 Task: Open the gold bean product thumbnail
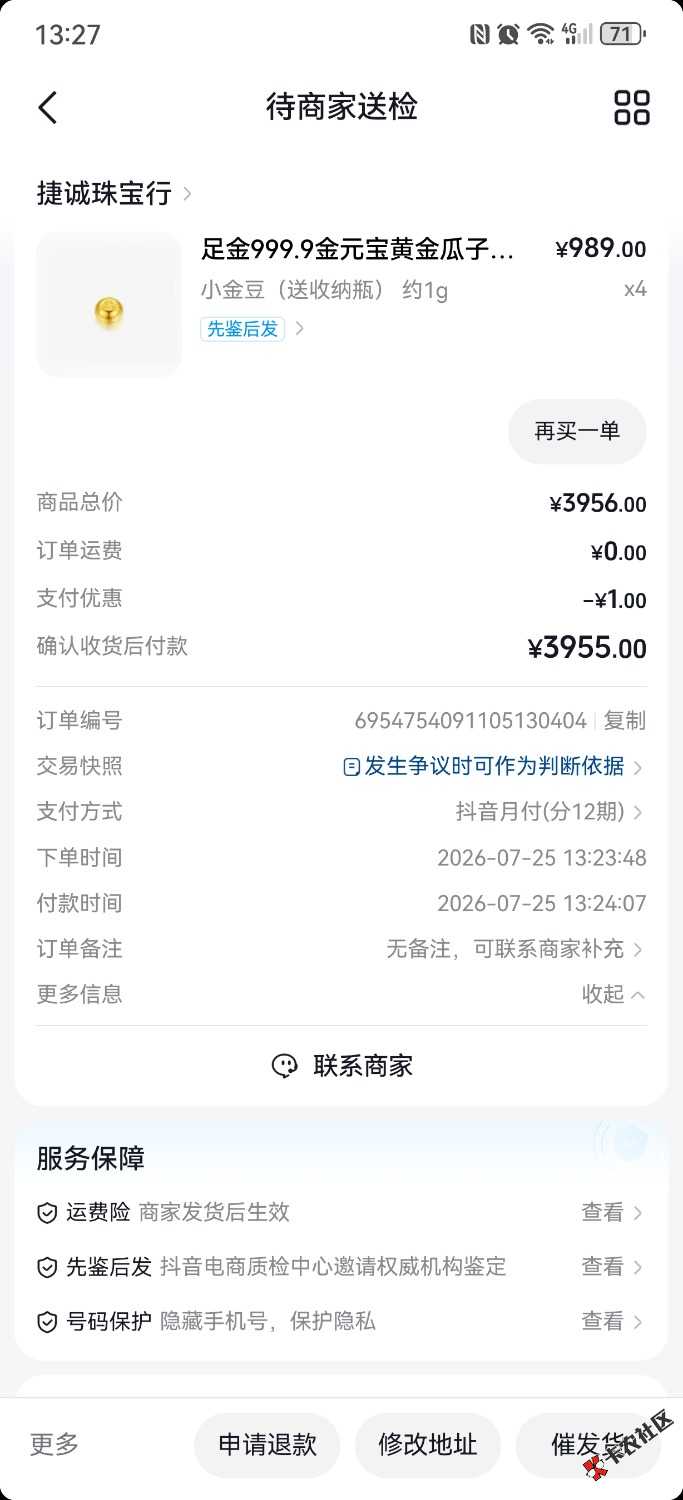click(109, 306)
